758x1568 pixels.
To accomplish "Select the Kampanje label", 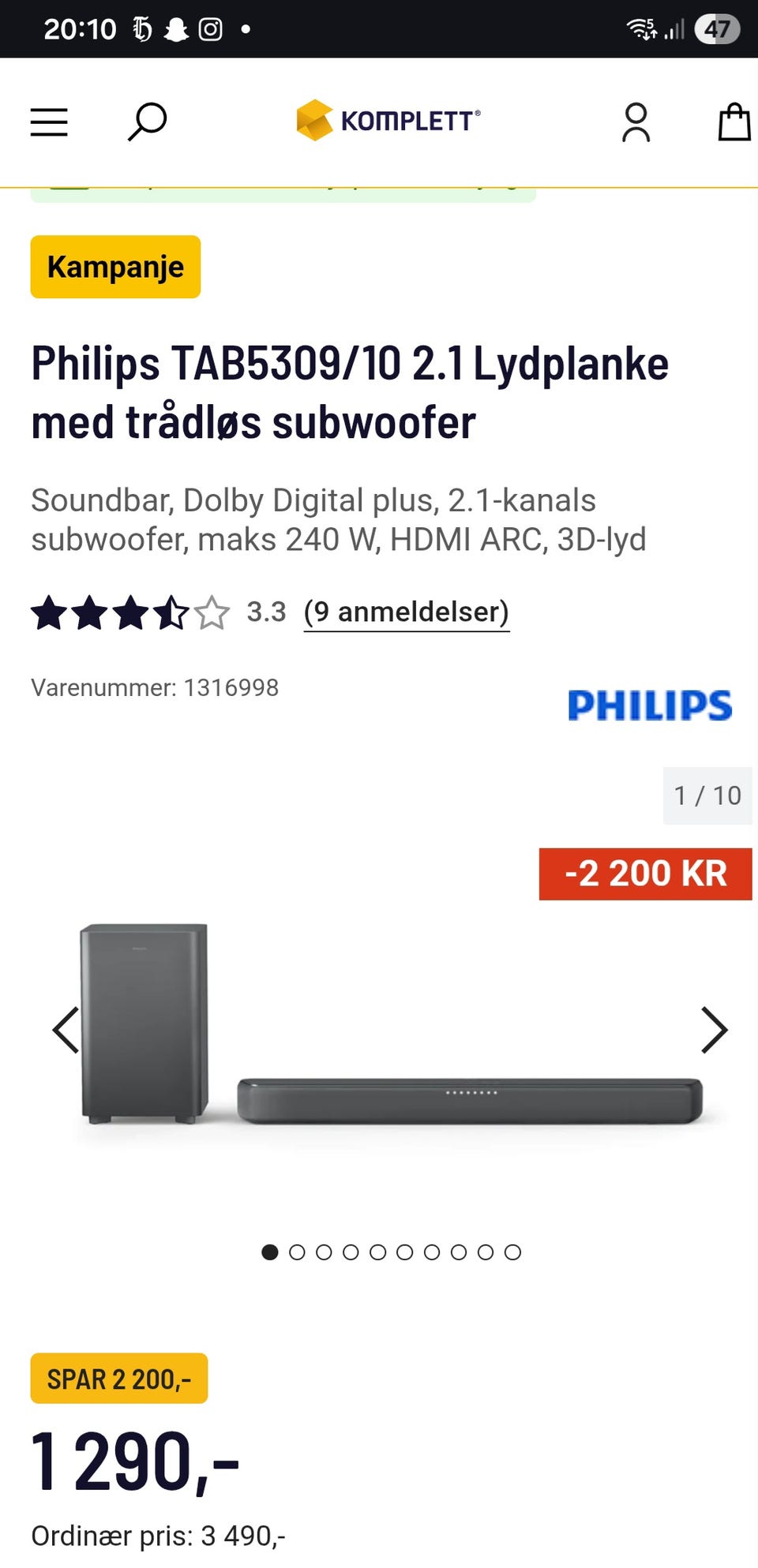I will (114, 266).
